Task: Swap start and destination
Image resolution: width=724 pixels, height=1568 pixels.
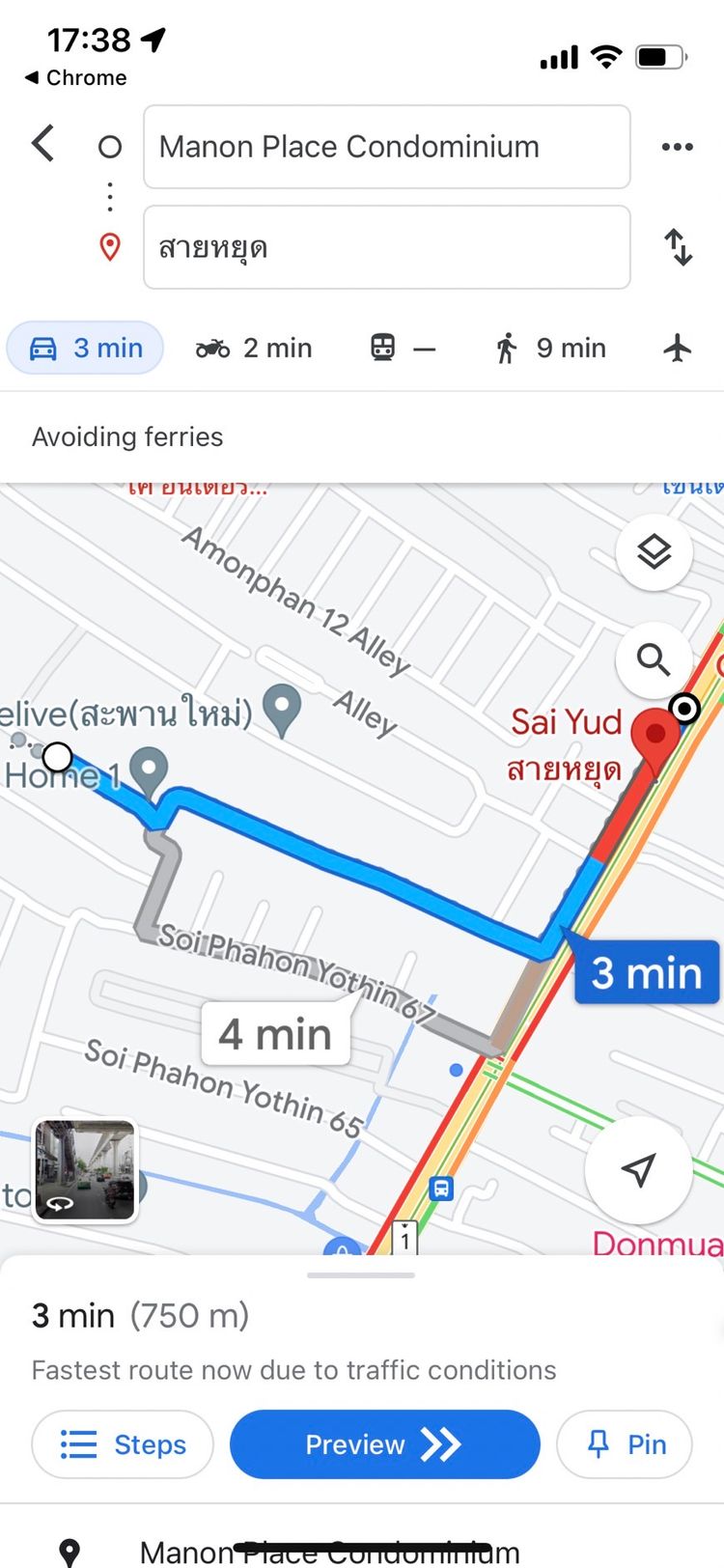Action: (679, 247)
